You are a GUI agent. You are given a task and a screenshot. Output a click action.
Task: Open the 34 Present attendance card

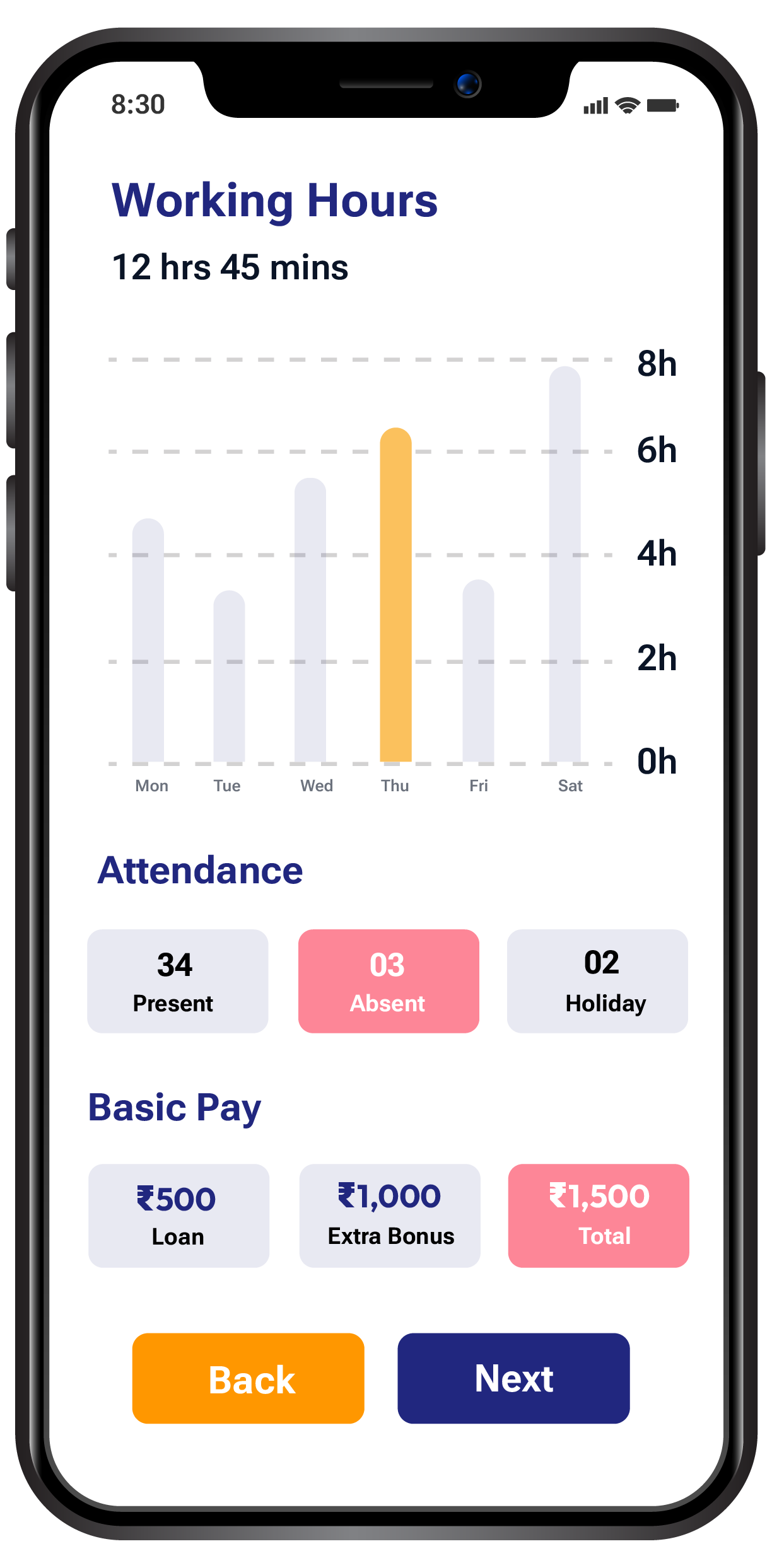coord(177,981)
